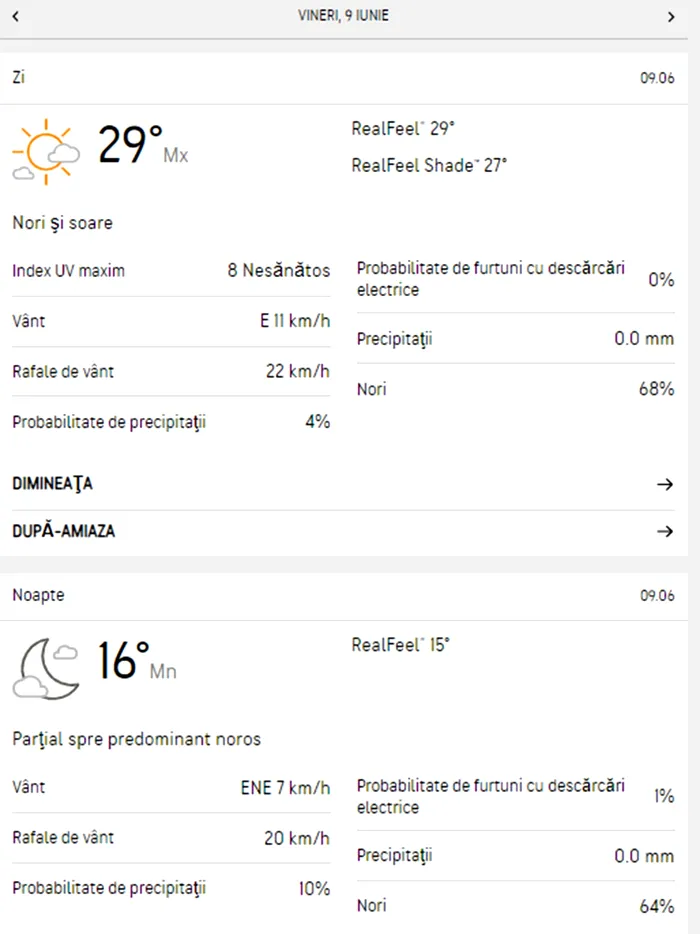Open the DUPĂ-AMIAZA forecast details

[x=343, y=531]
